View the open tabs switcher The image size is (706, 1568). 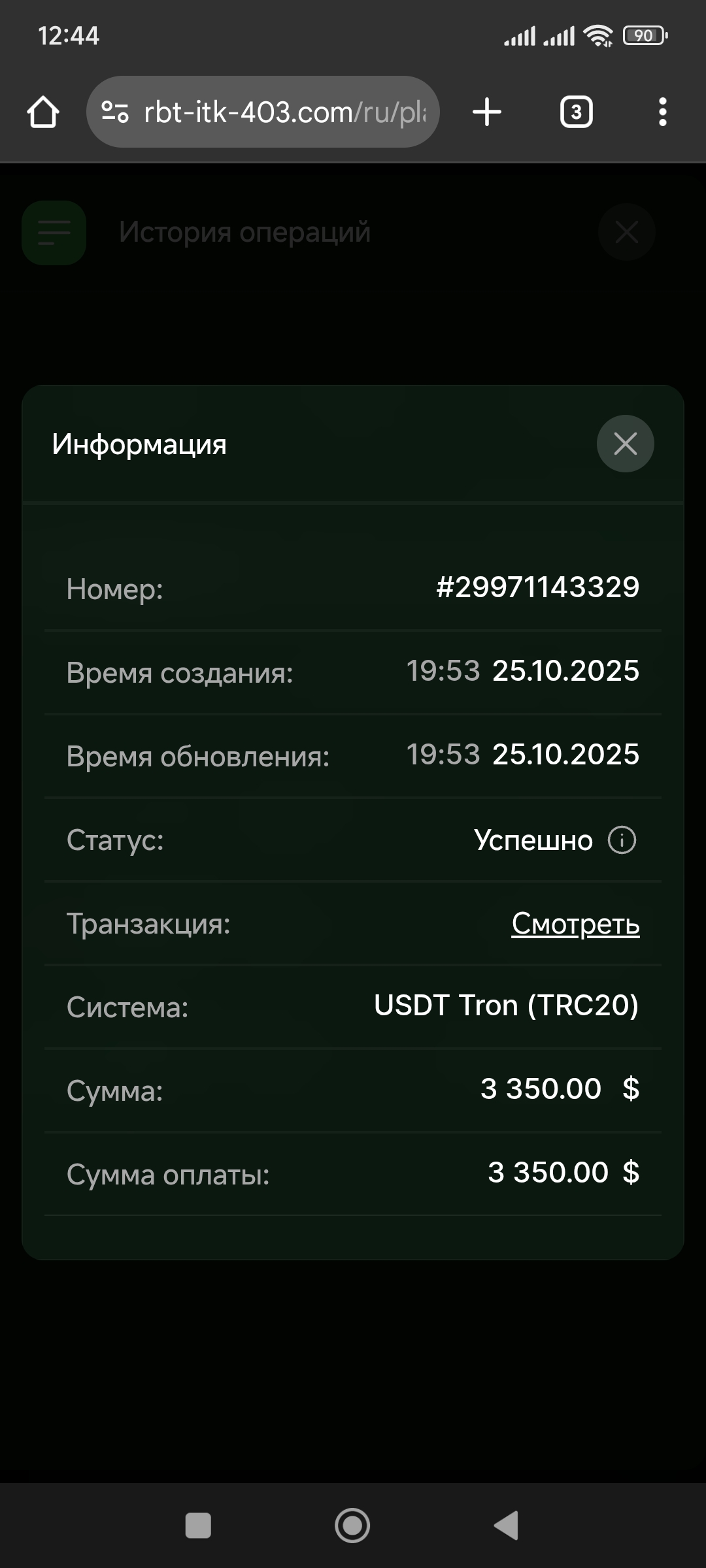pos(576,112)
